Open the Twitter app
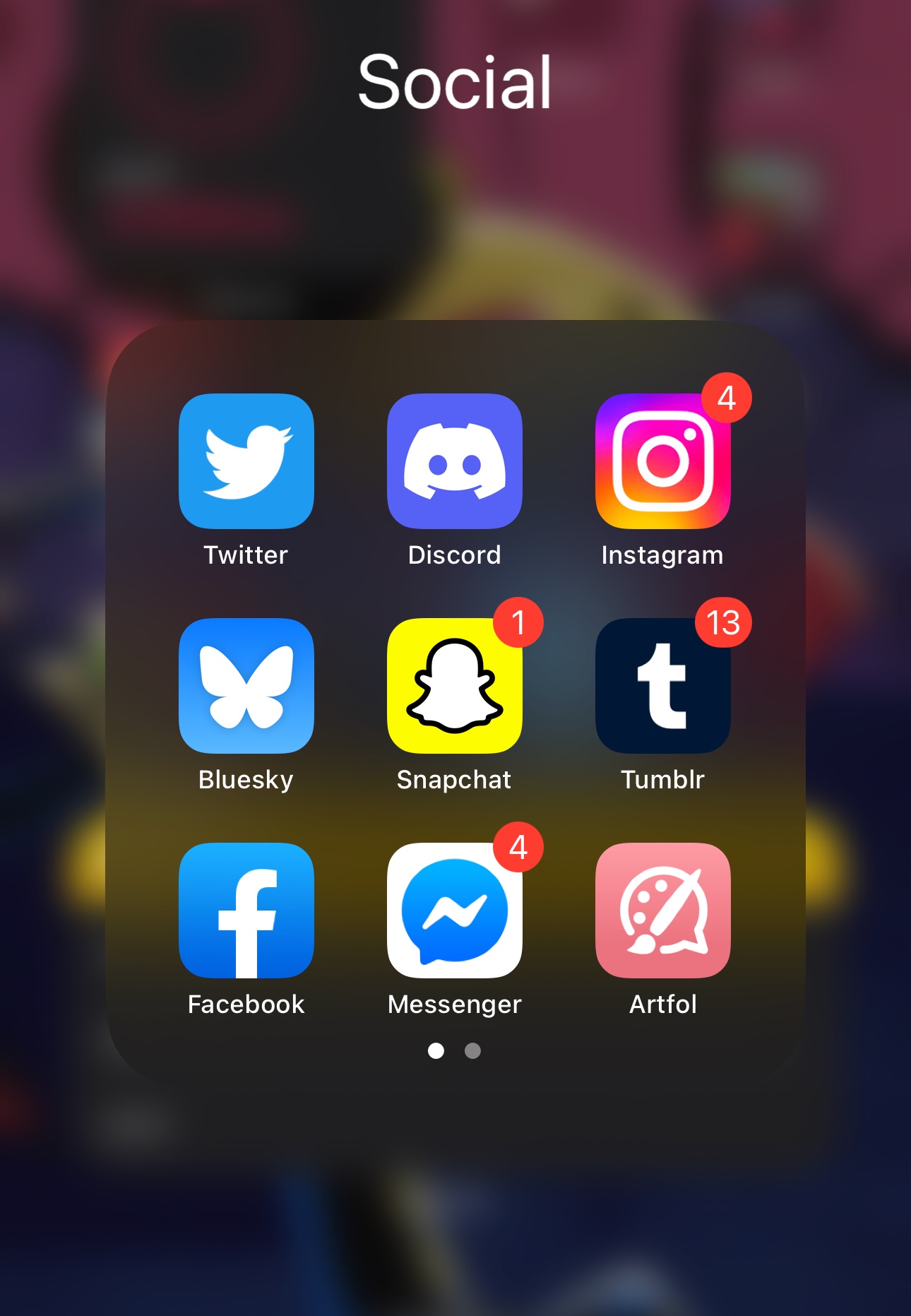This screenshot has height=1316, width=911. (x=246, y=461)
